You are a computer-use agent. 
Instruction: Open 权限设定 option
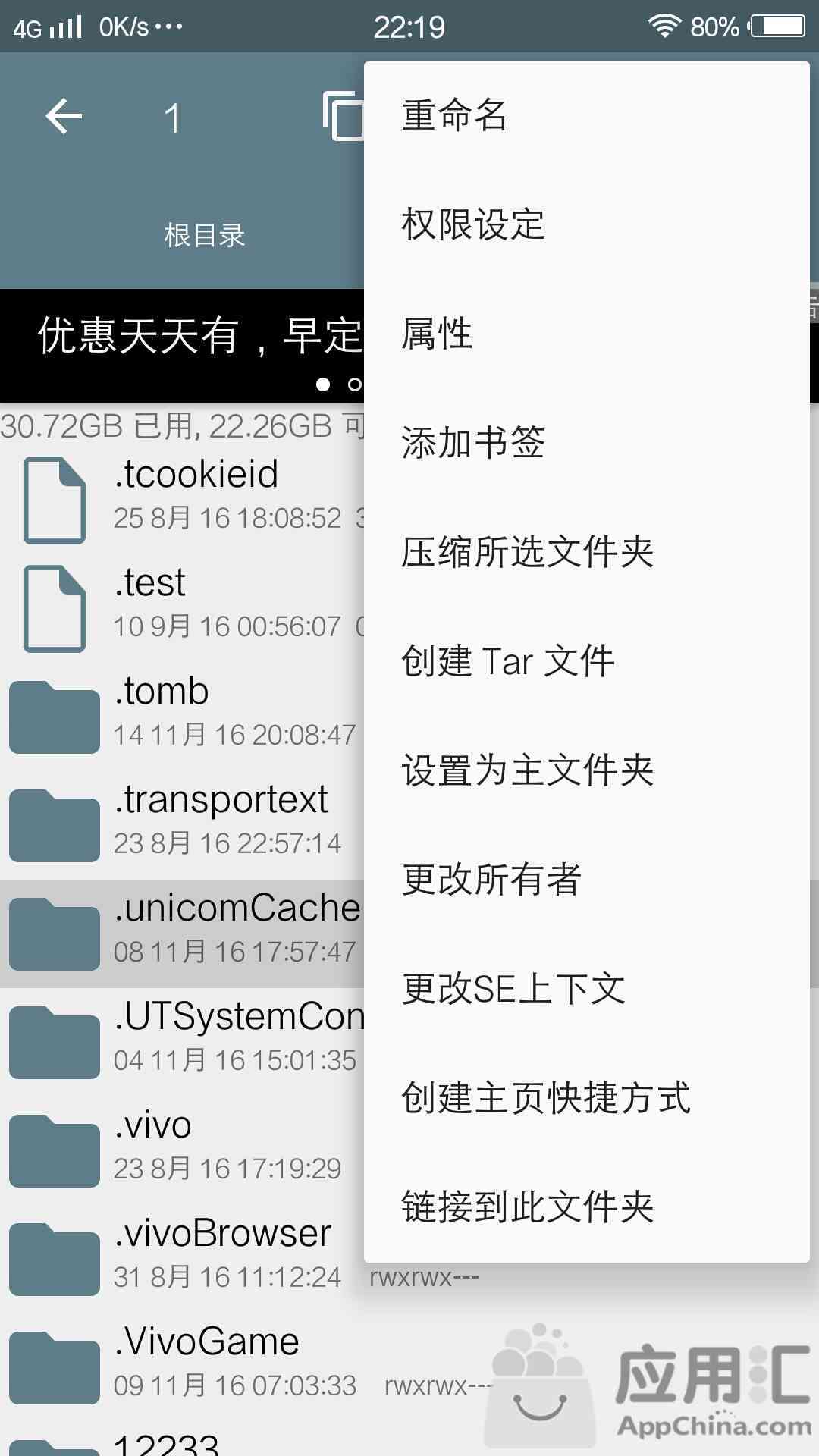pos(586,225)
